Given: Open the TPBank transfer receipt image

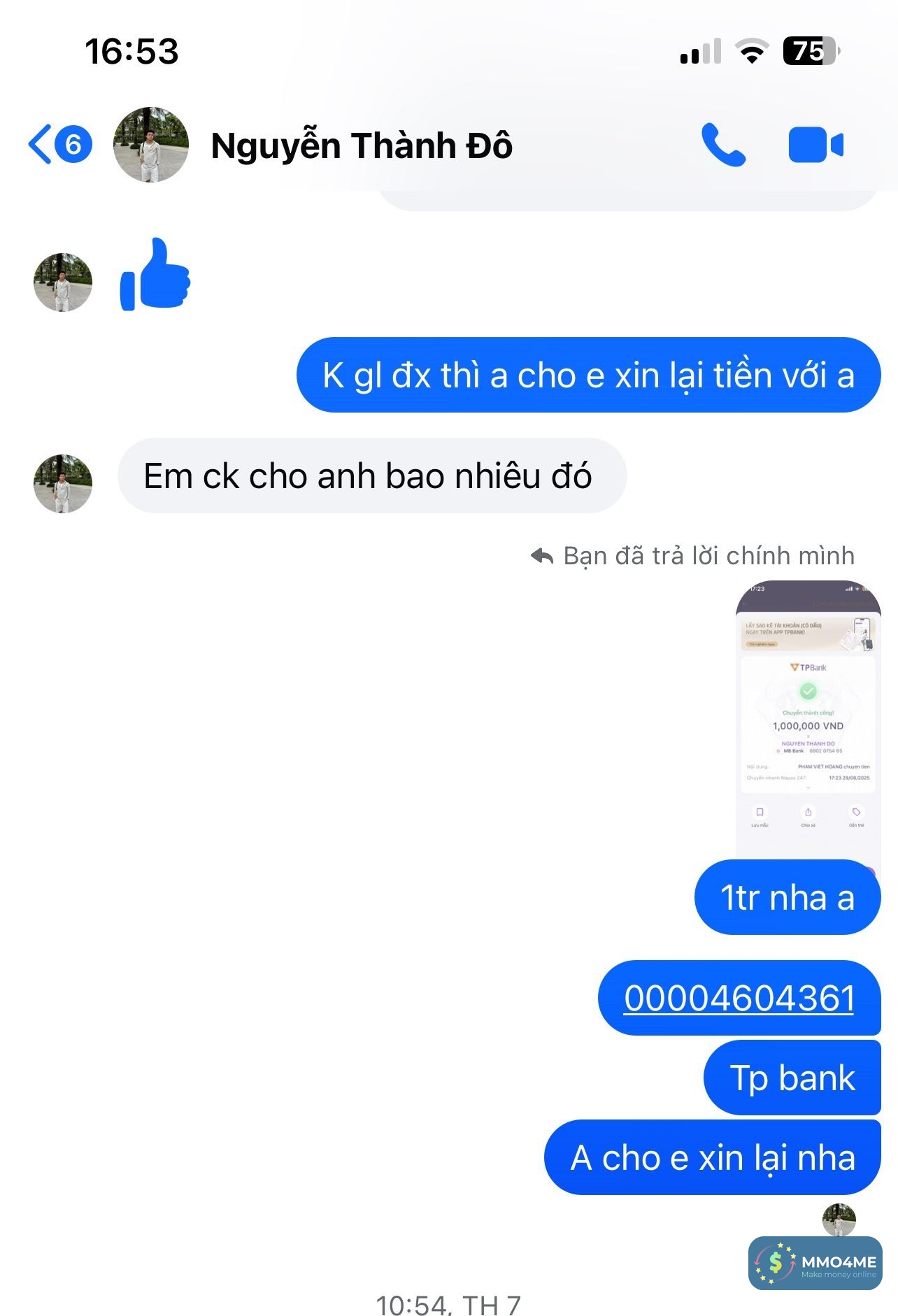Looking at the screenshot, I should pos(808,720).
